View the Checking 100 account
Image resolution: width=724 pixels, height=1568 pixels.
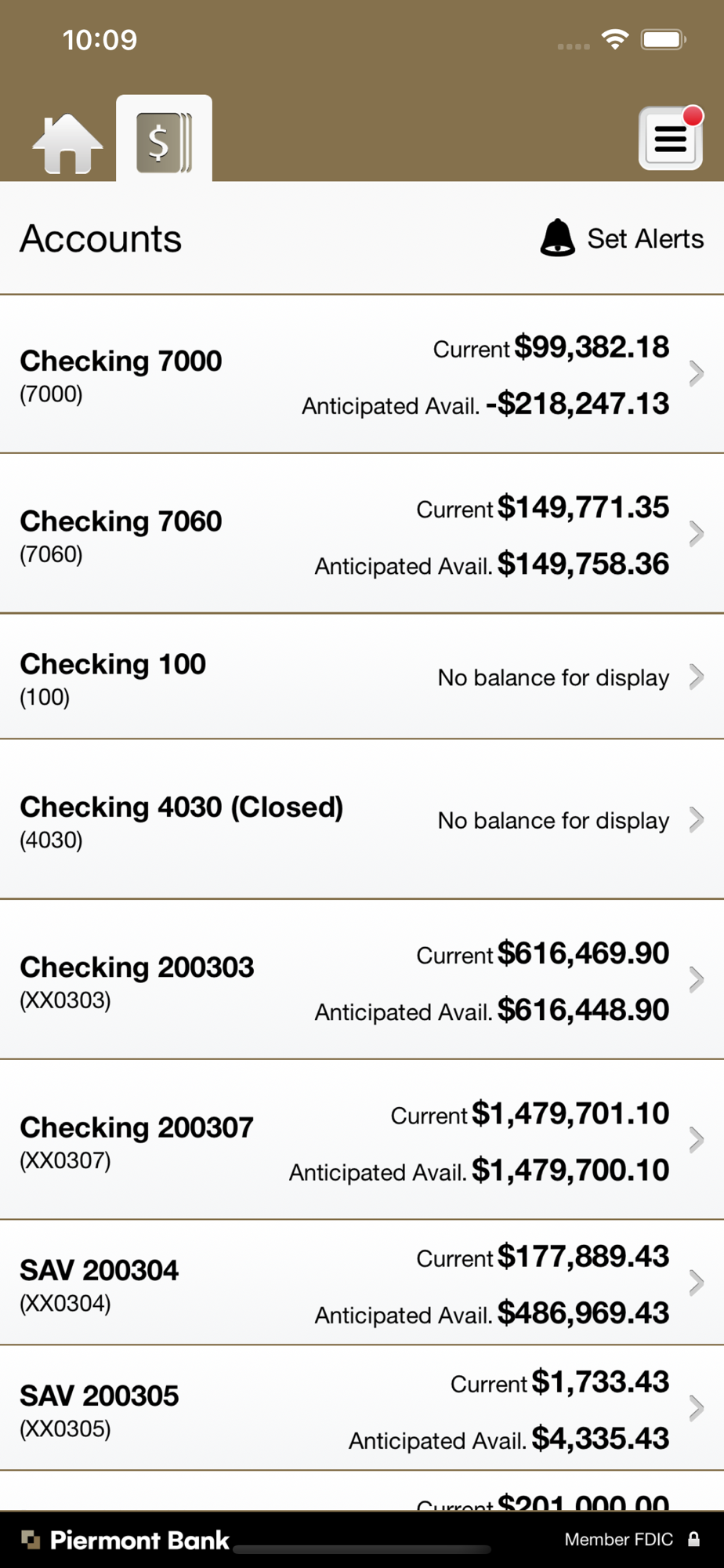pos(362,677)
